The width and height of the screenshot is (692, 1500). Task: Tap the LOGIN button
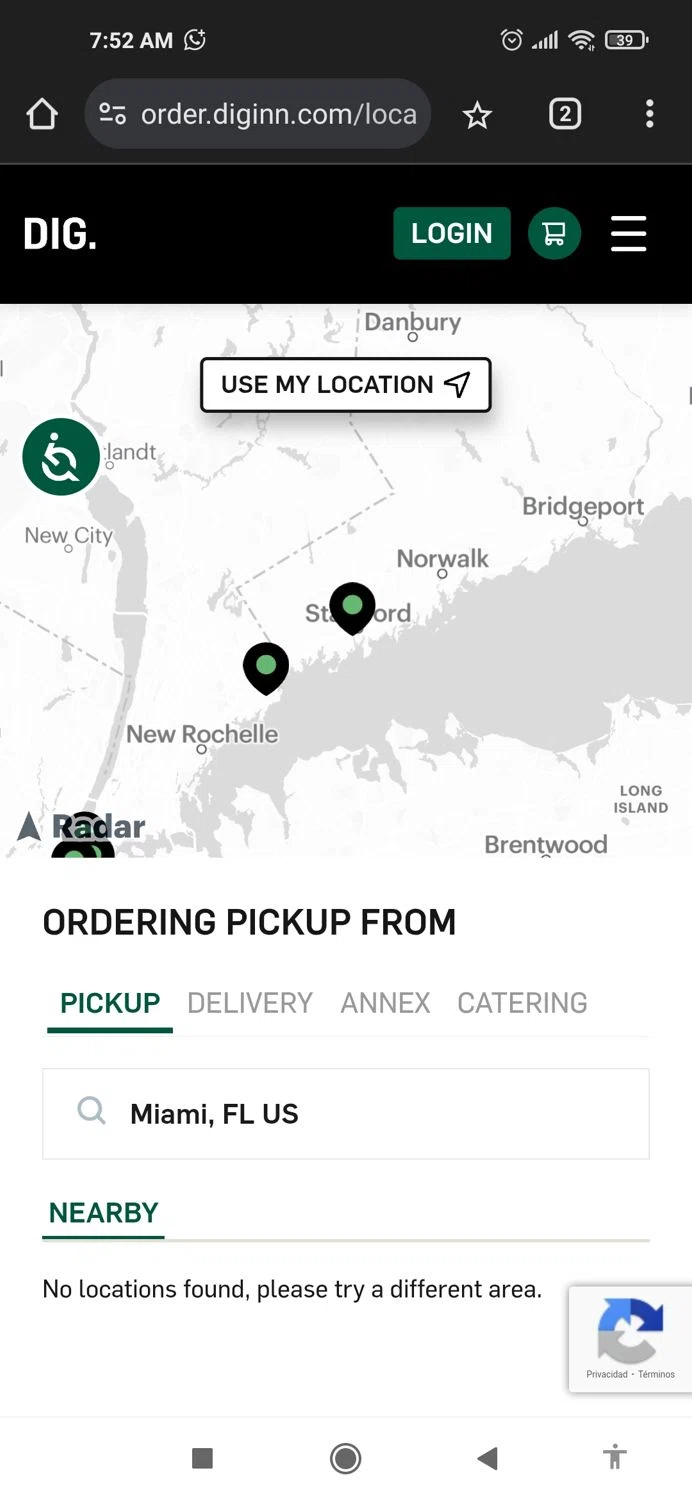[451, 233]
